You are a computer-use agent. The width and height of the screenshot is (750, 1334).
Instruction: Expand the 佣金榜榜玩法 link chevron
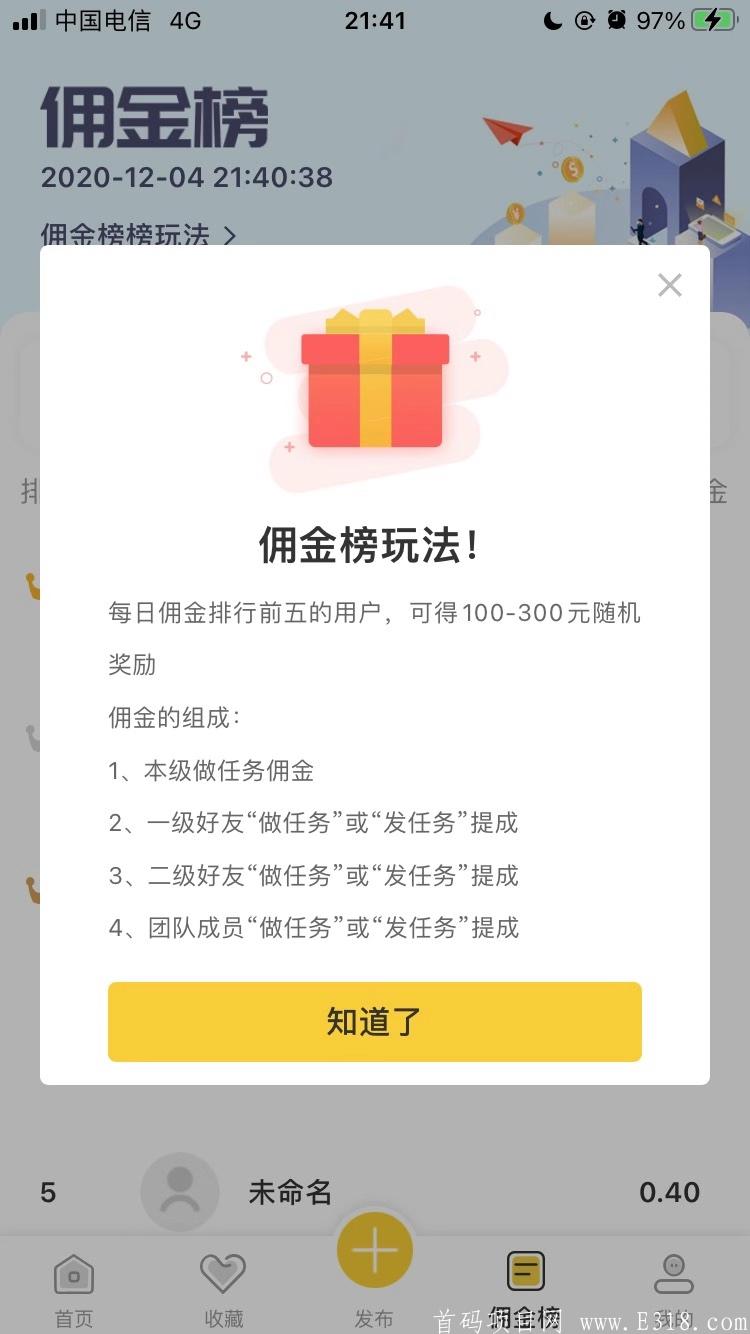coord(230,235)
